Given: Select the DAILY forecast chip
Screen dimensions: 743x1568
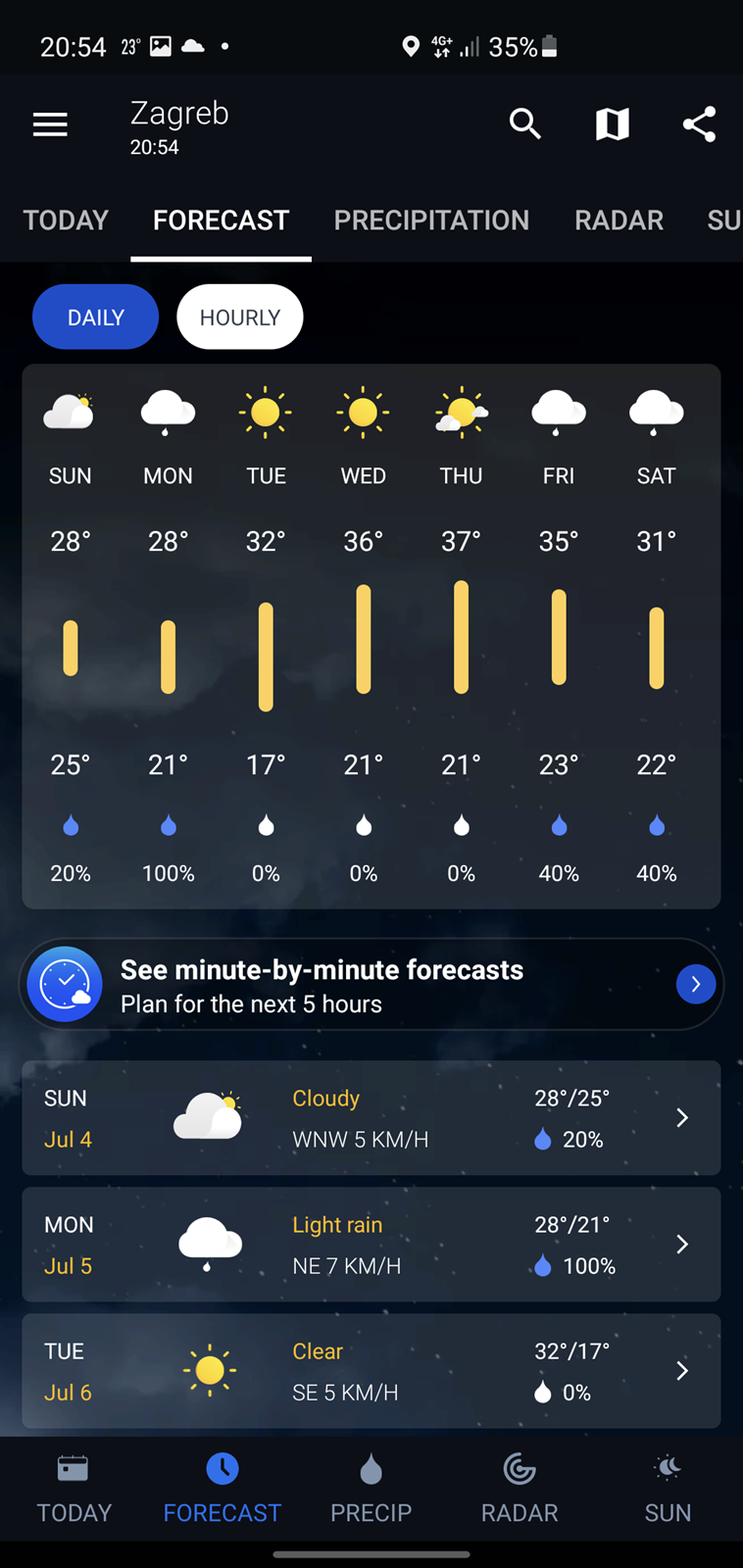Looking at the screenshot, I should coord(95,317).
